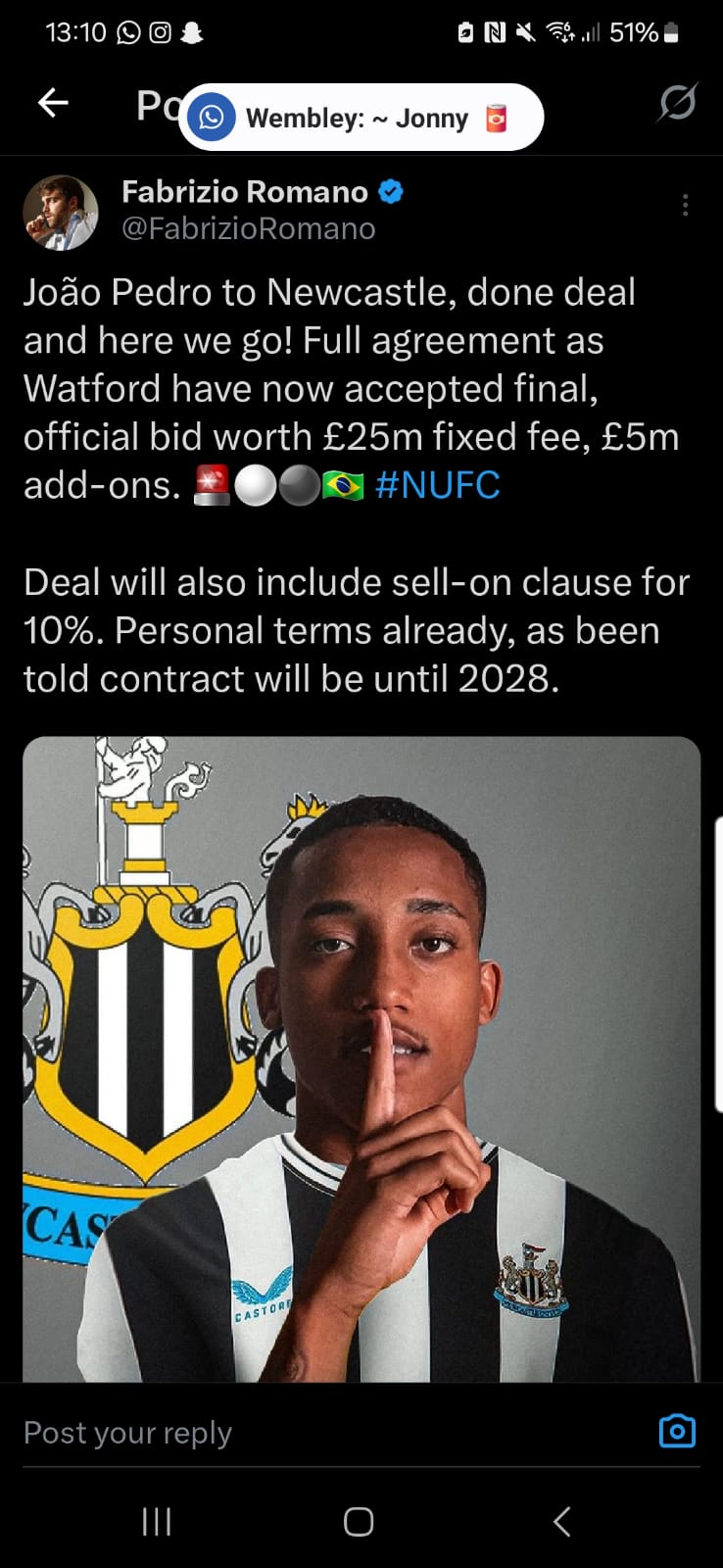Tap the slashed-circle icon in the top bar
Viewport: 723px width, 1568px height.
pyautogui.click(x=677, y=102)
